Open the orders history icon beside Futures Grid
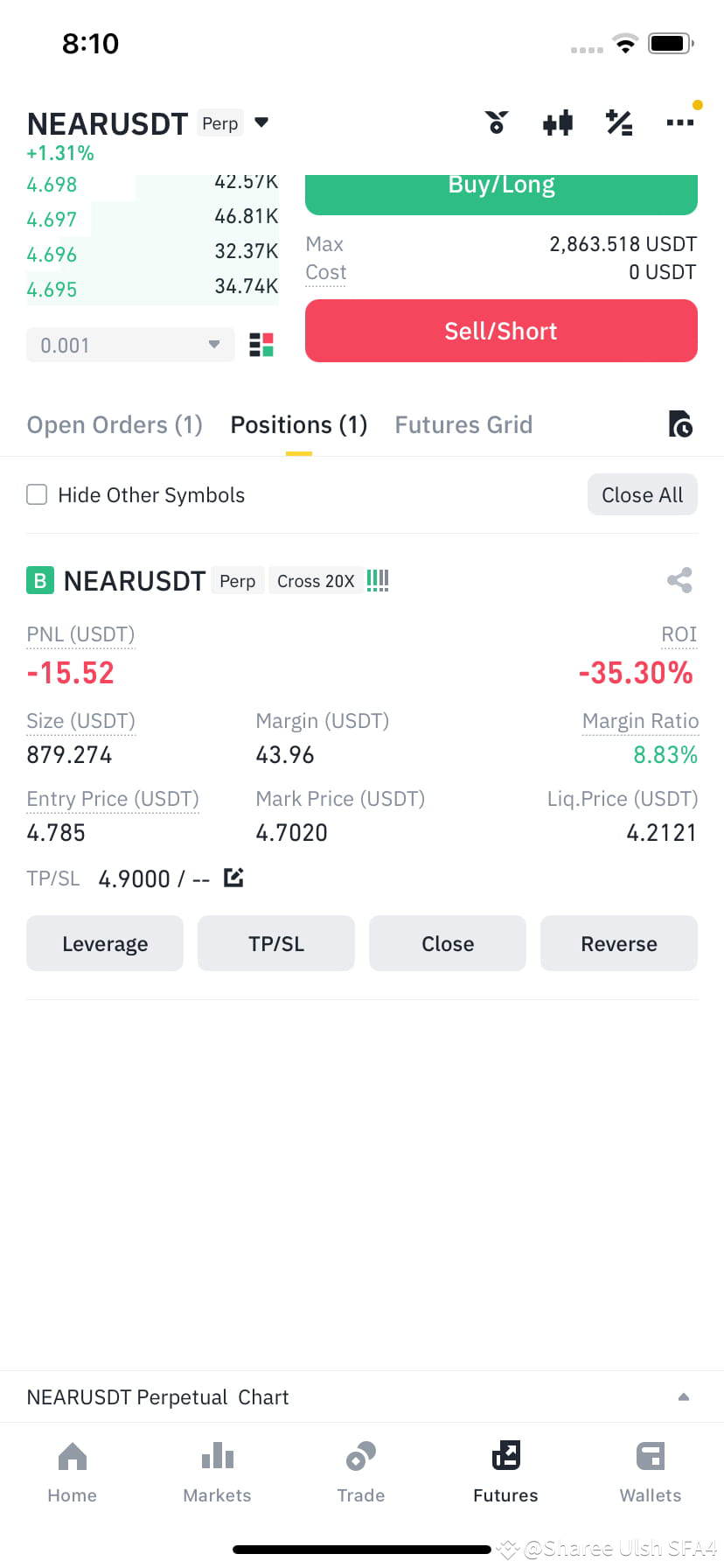The height and width of the screenshot is (1568, 724). pos(680,423)
